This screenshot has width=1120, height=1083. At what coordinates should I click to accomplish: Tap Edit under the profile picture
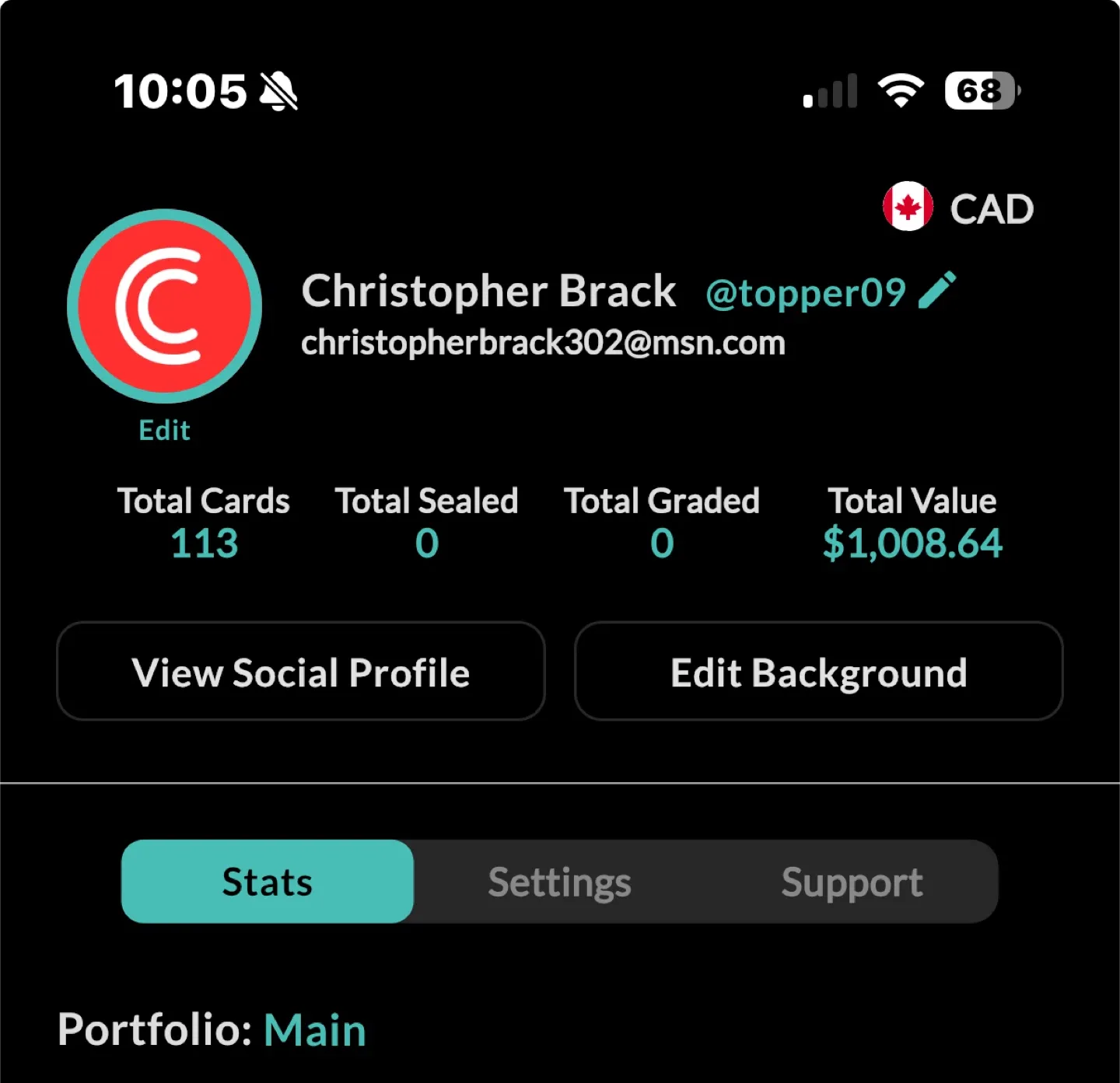(164, 430)
